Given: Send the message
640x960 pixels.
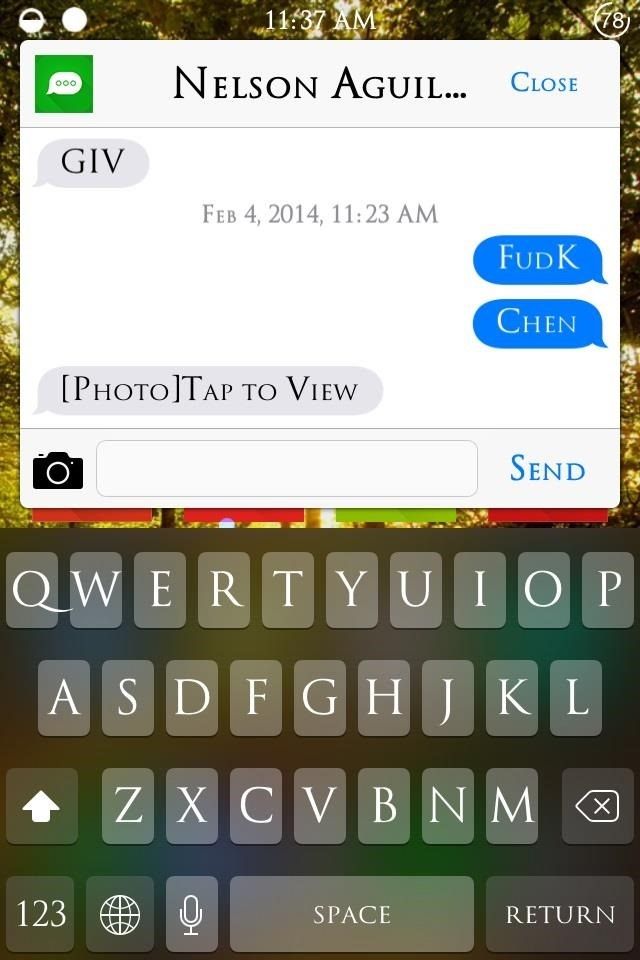Looking at the screenshot, I should pyautogui.click(x=547, y=469).
